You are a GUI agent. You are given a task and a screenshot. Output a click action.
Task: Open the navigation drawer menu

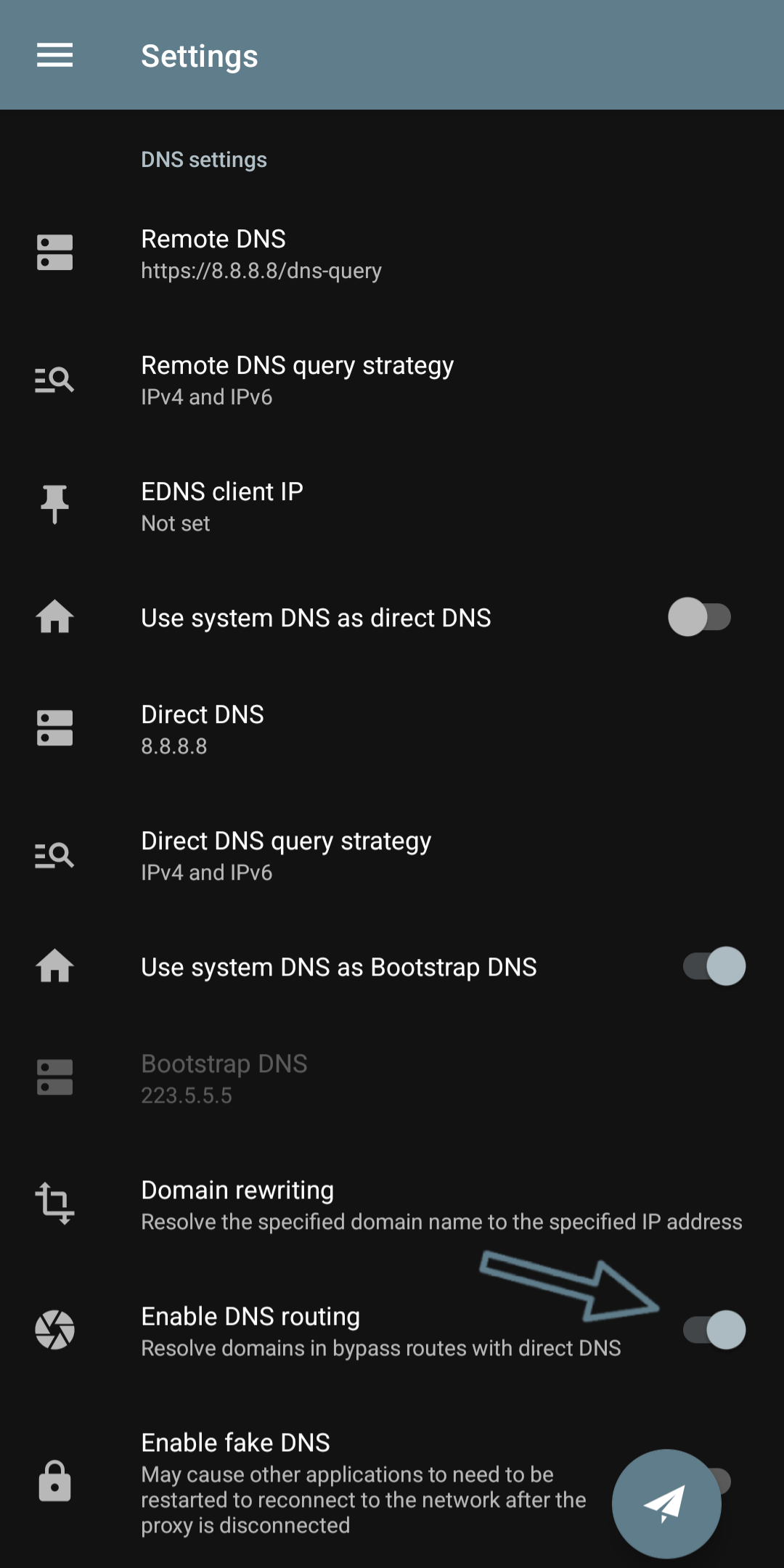55,55
